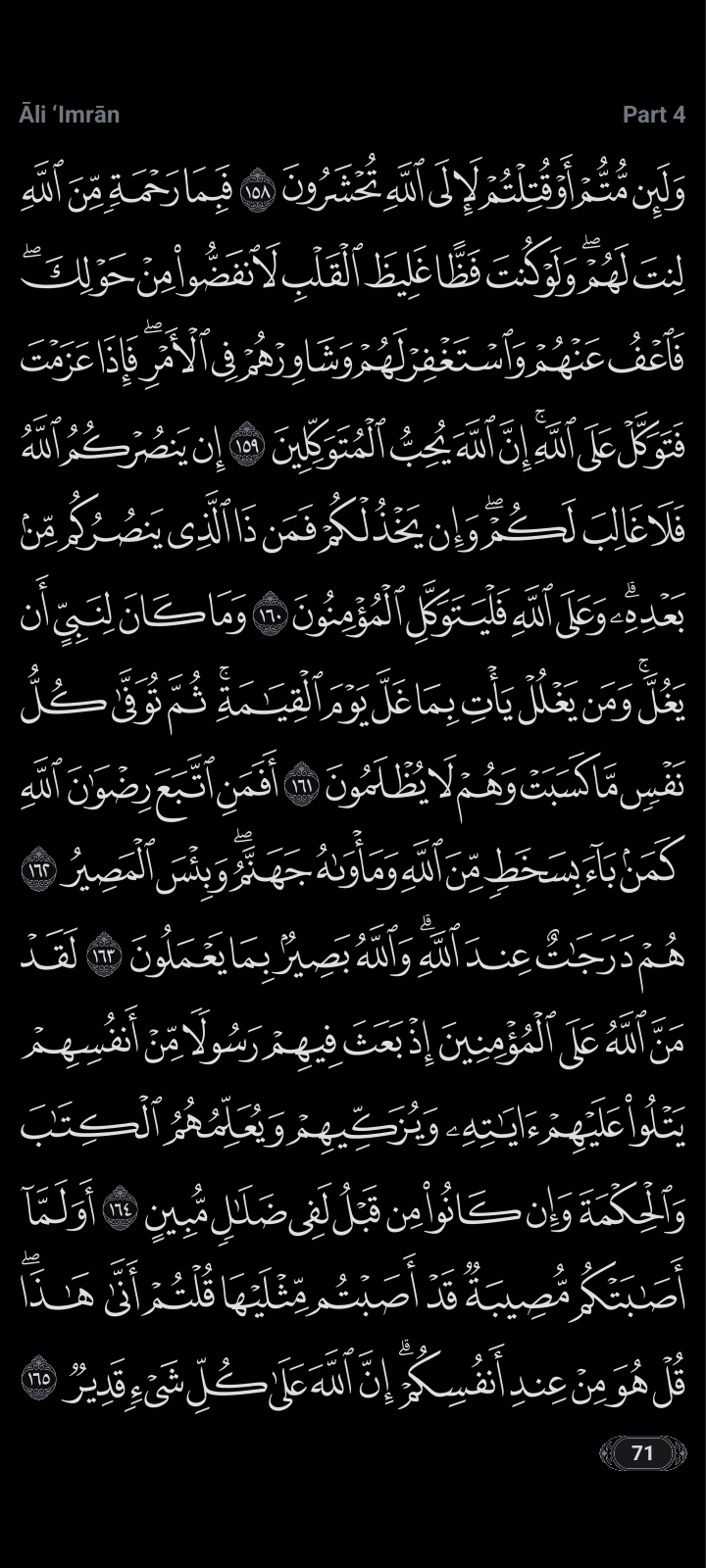Open the Part 4 label

pos(653,115)
